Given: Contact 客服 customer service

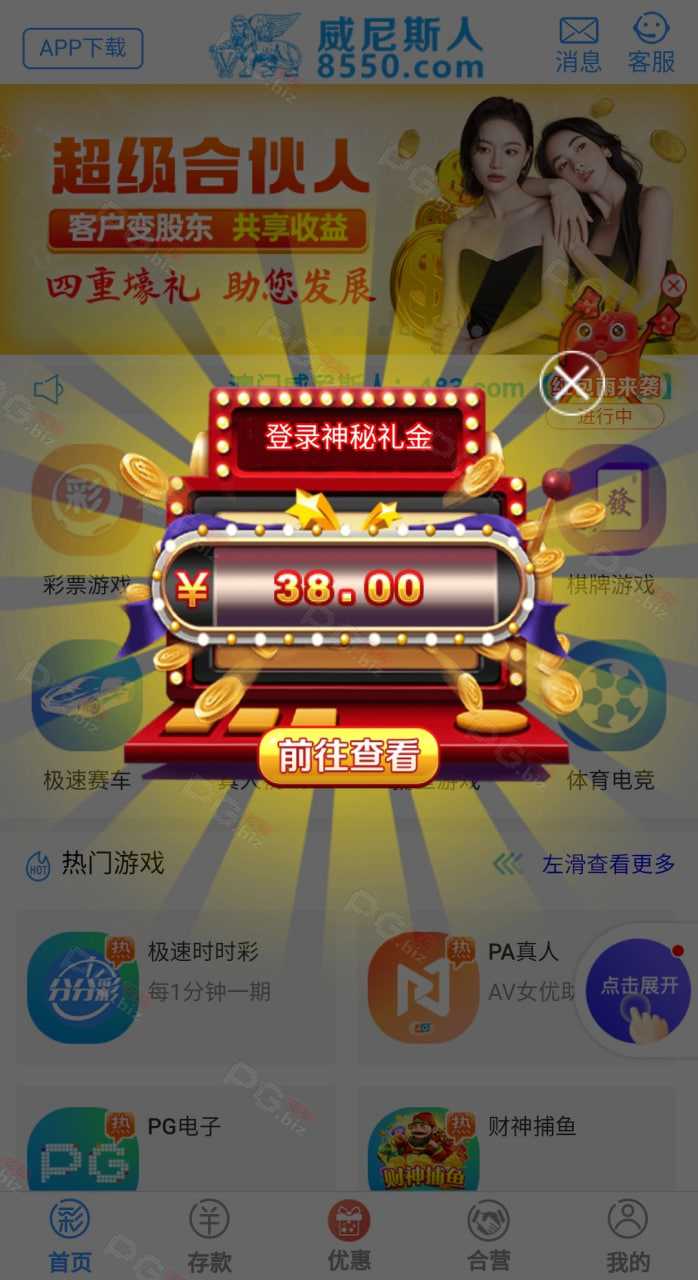Looking at the screenshot, I should tap(652, 44).
